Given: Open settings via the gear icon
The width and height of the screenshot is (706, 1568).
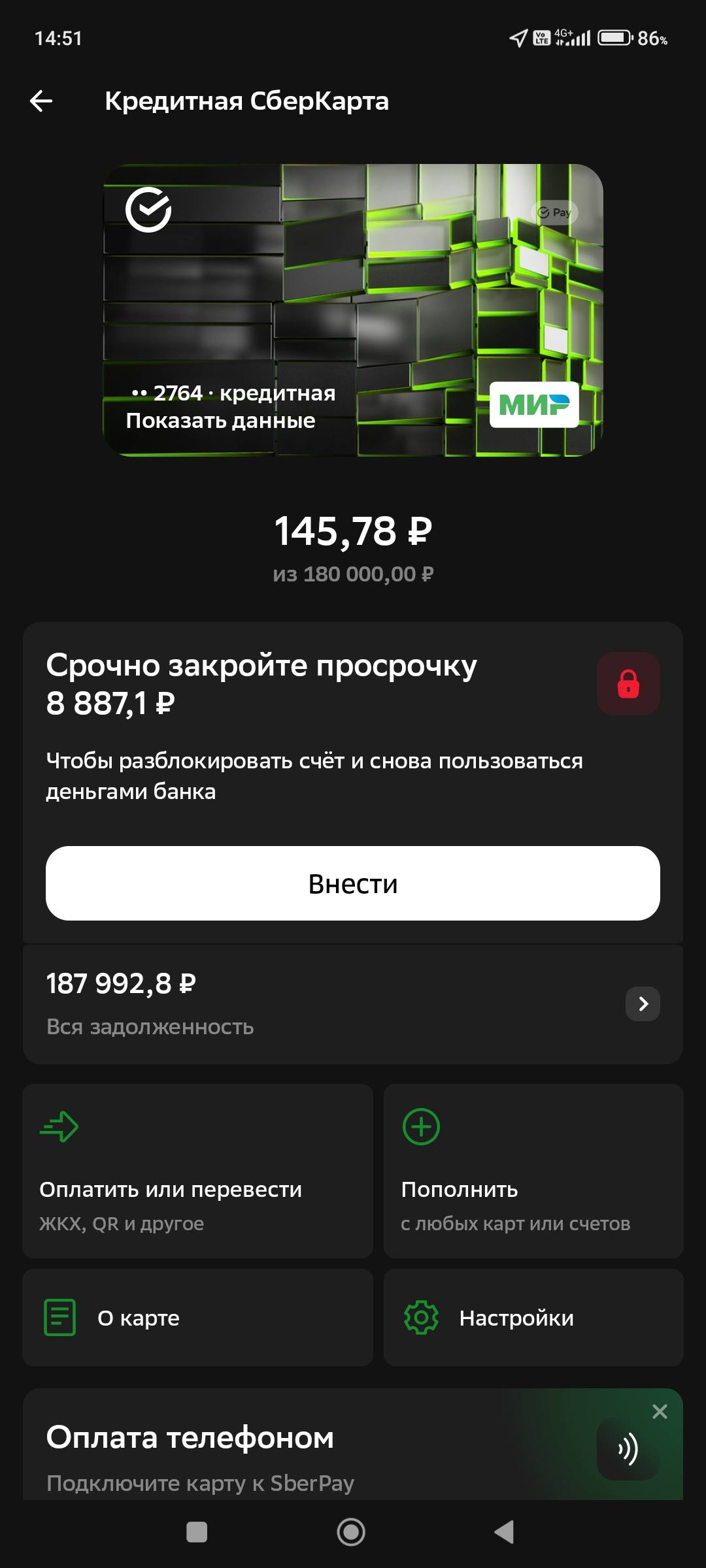Looking at the screenshot, I should pos(422,1318).
